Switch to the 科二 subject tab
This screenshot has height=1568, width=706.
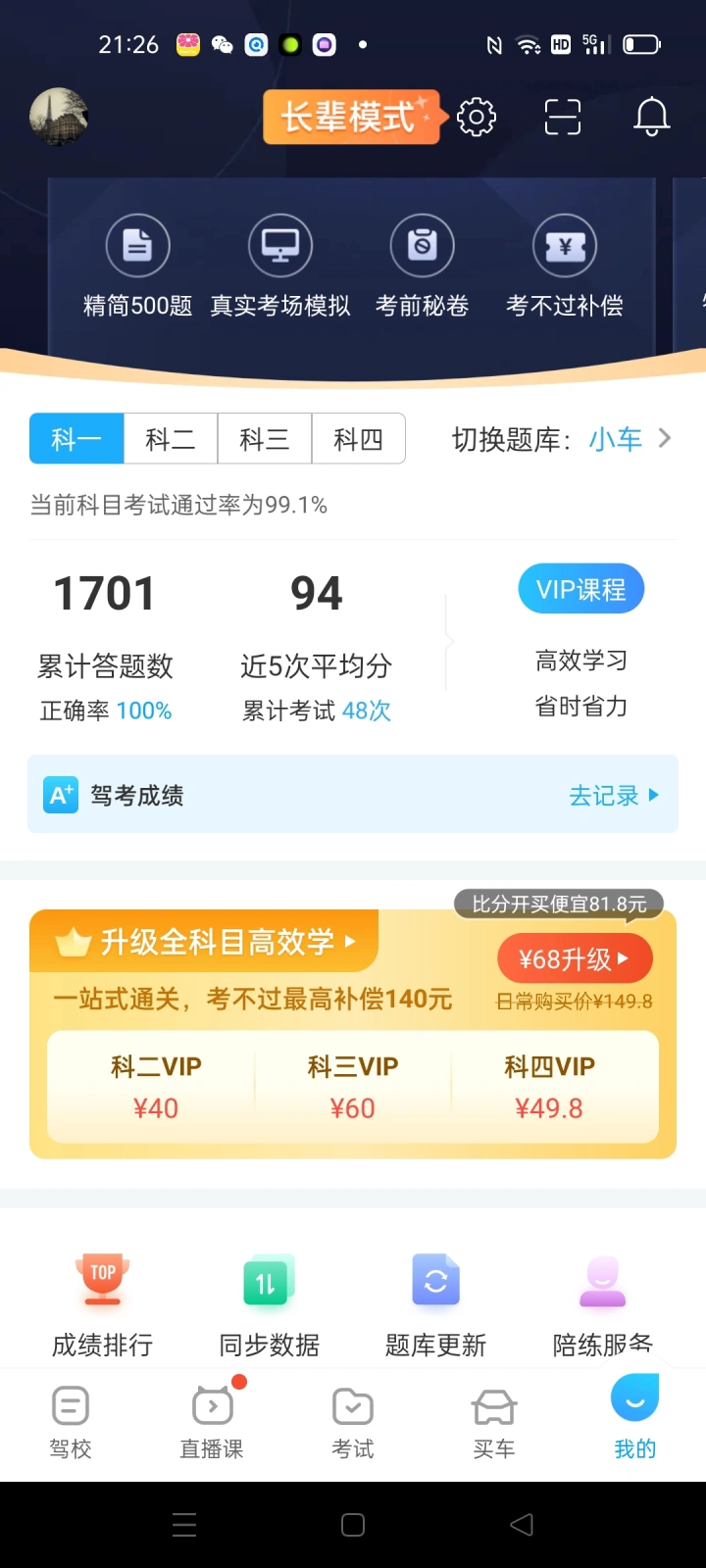[x=171, y=438]
